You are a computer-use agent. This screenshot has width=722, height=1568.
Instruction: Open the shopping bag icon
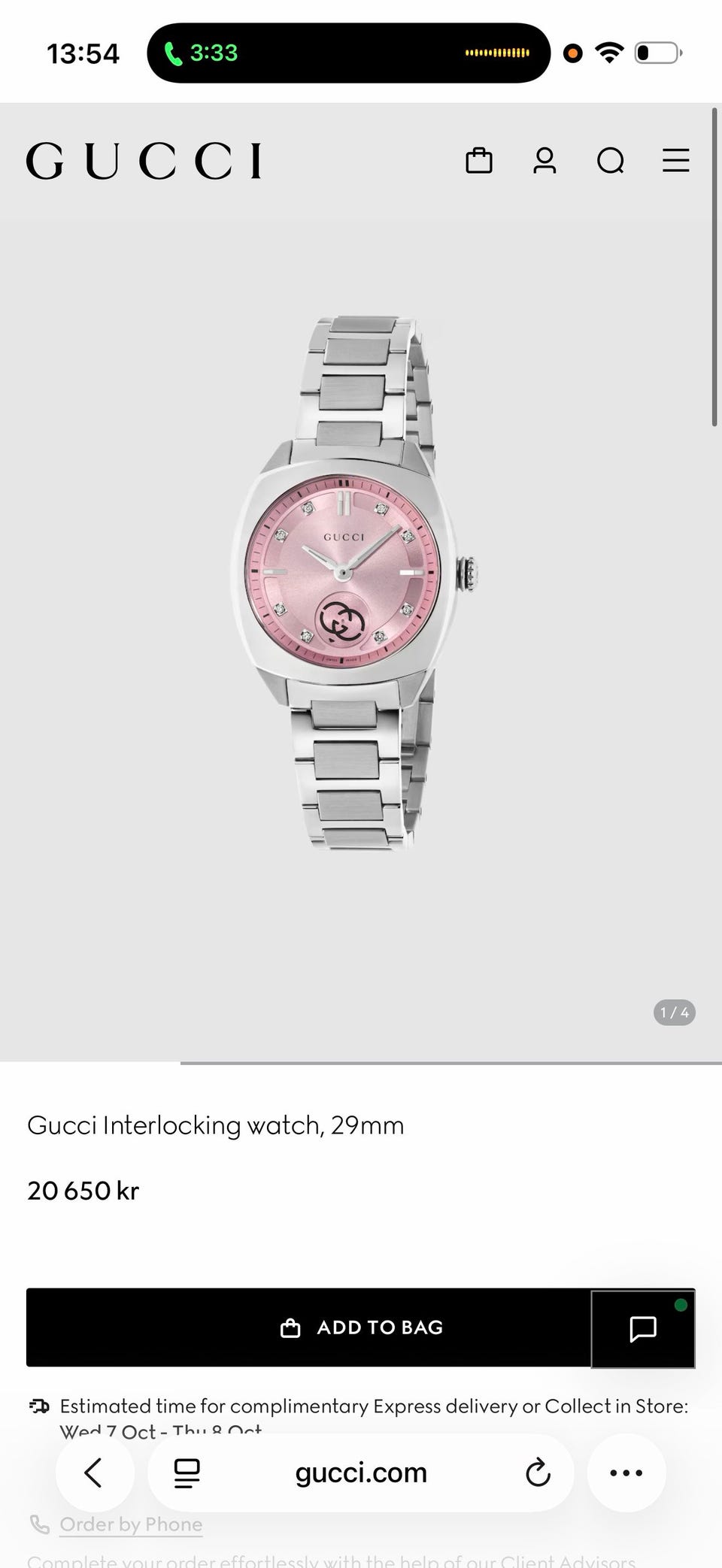tap(479, 160)
